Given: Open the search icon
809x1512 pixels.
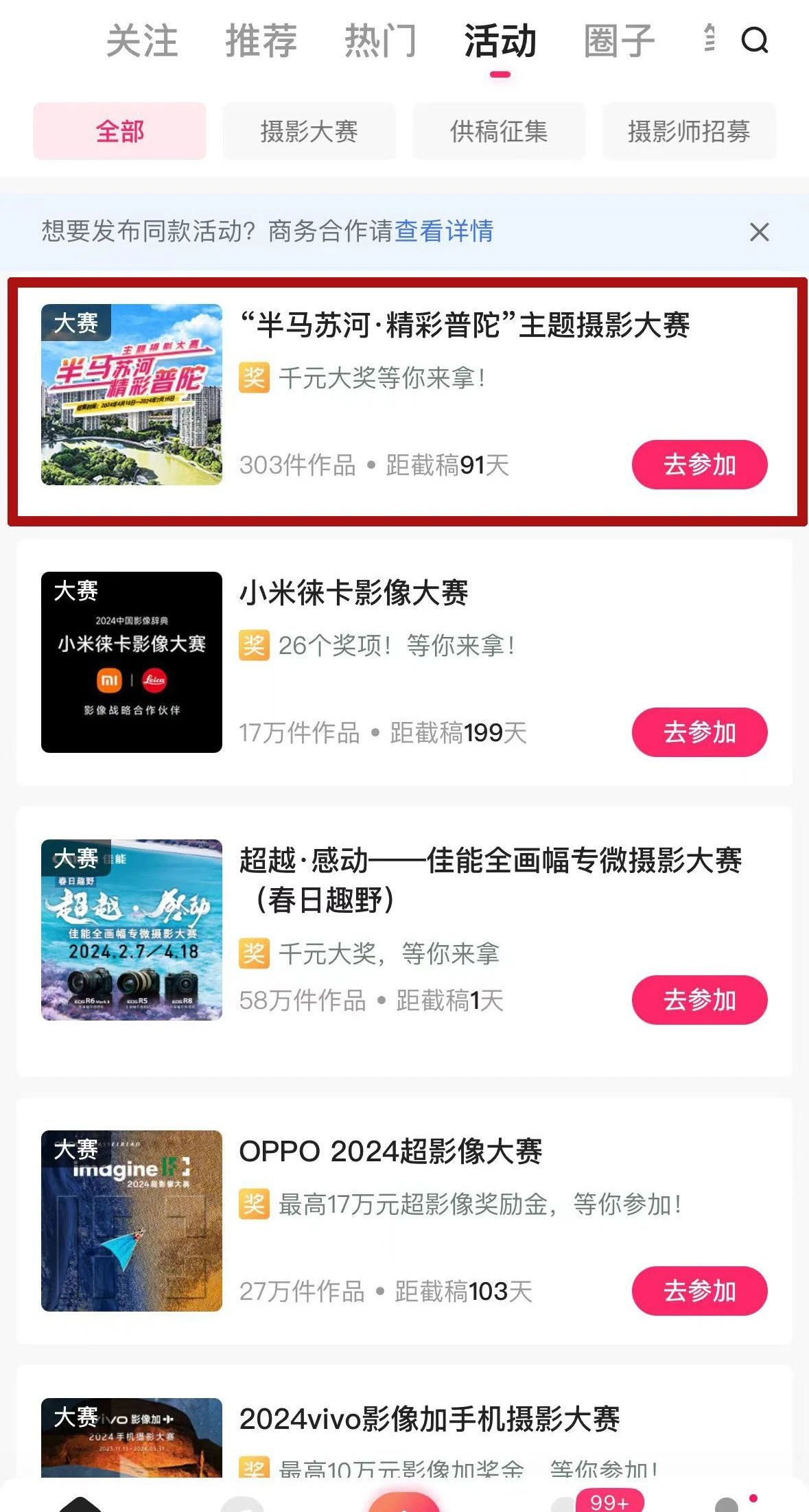Looking at the screenshot, I should tap(754, 40).
